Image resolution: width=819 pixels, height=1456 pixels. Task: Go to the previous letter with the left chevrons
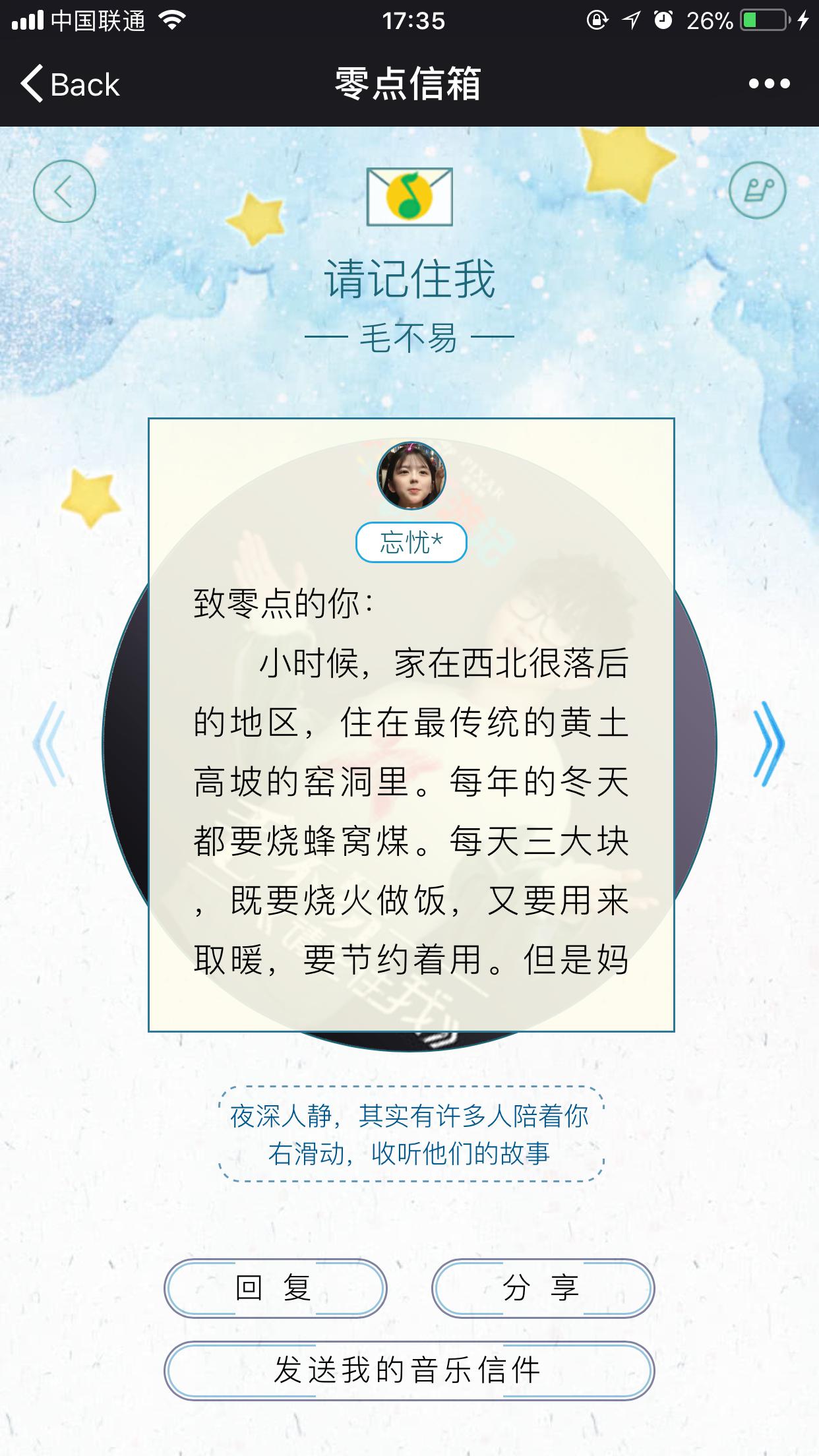(50, 743)
